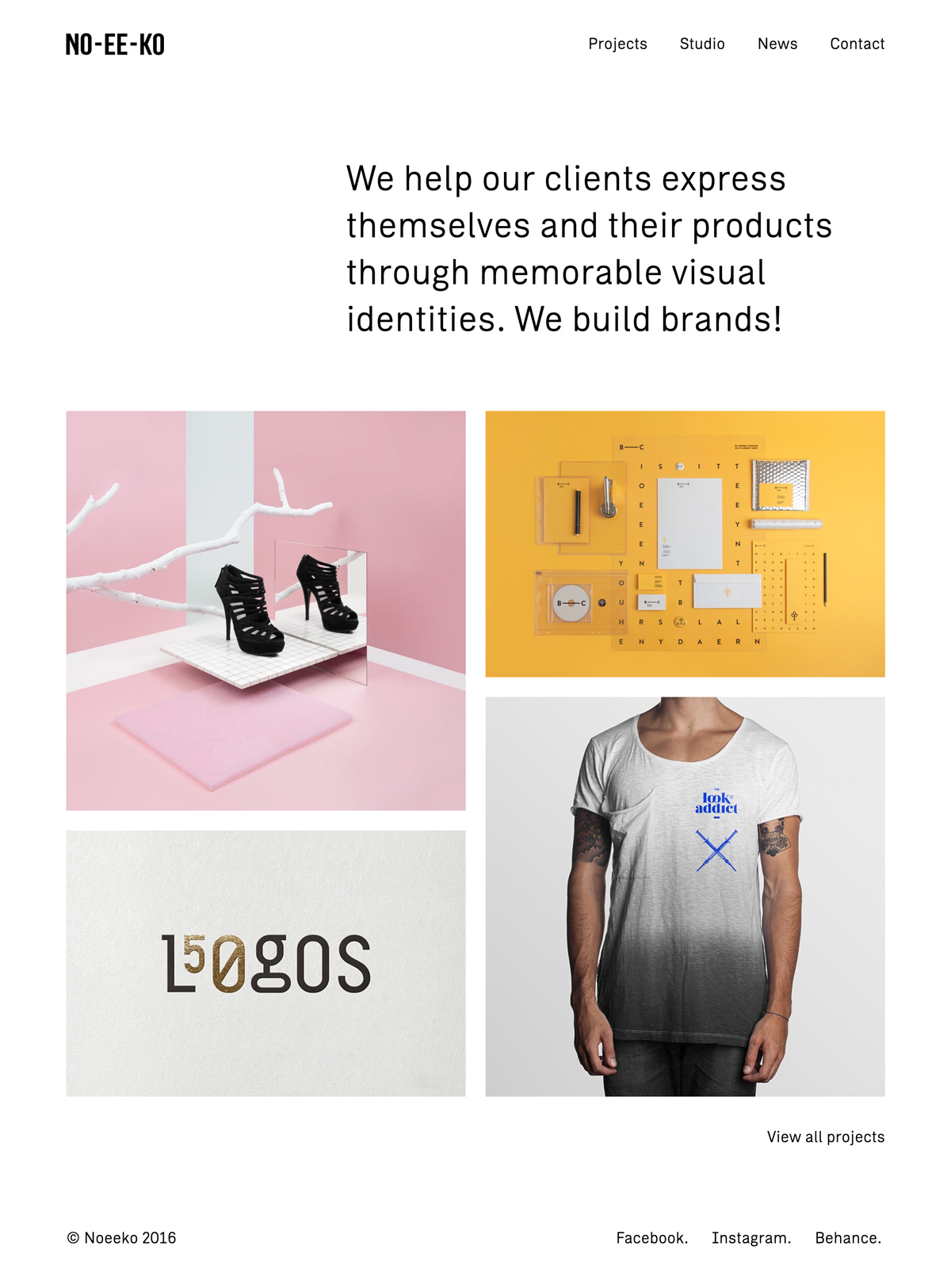951x1288 pixels.
Task: Open the black heels on pink project
Action: [x=265, y=610]
